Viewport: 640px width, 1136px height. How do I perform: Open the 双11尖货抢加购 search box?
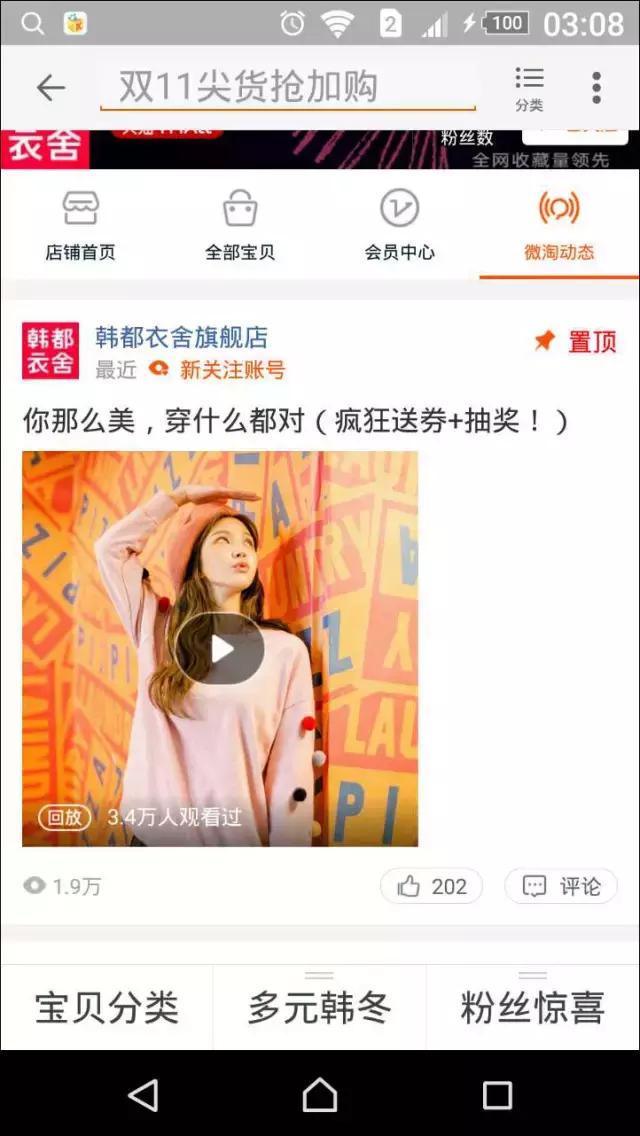(x=287, y=88)
